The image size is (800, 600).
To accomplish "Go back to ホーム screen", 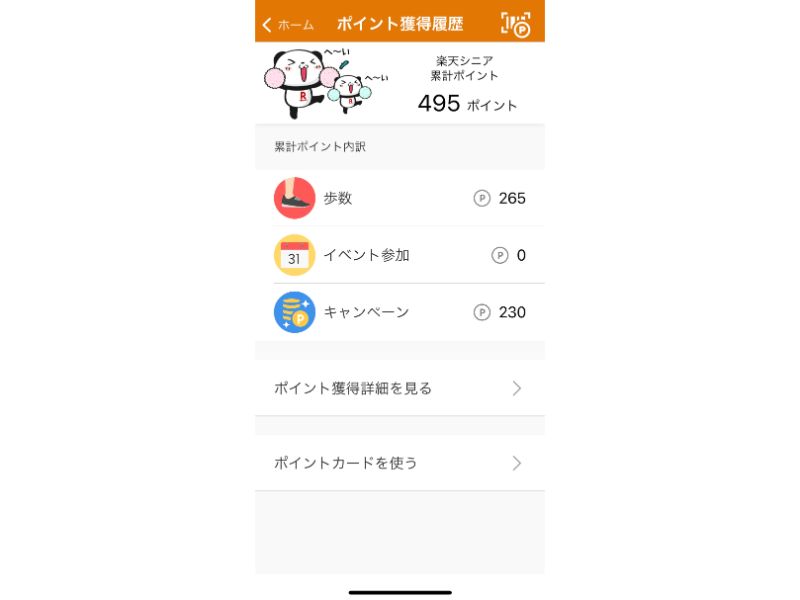I will point(288,25).
